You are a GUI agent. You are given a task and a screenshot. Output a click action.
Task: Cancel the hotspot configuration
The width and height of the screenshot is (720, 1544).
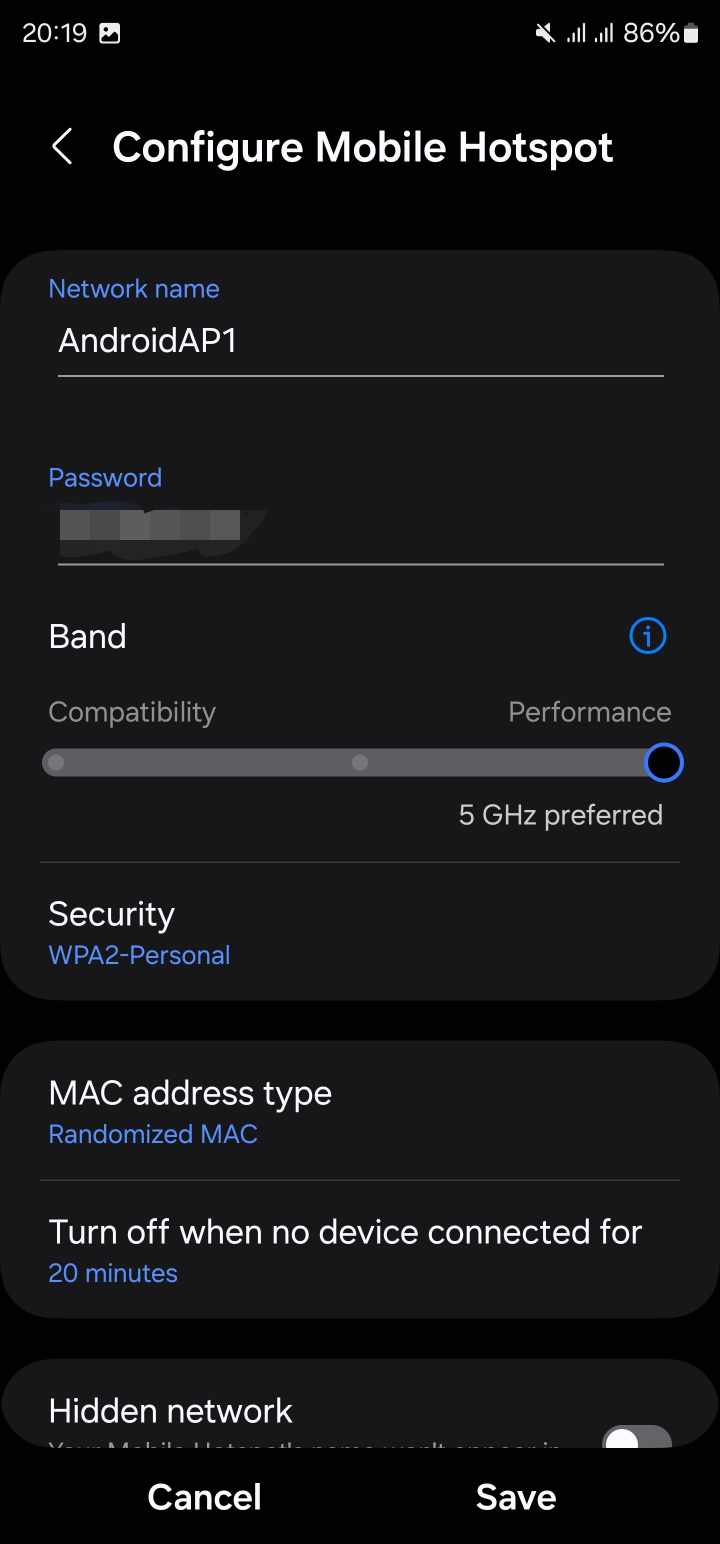coord(204,1497)
